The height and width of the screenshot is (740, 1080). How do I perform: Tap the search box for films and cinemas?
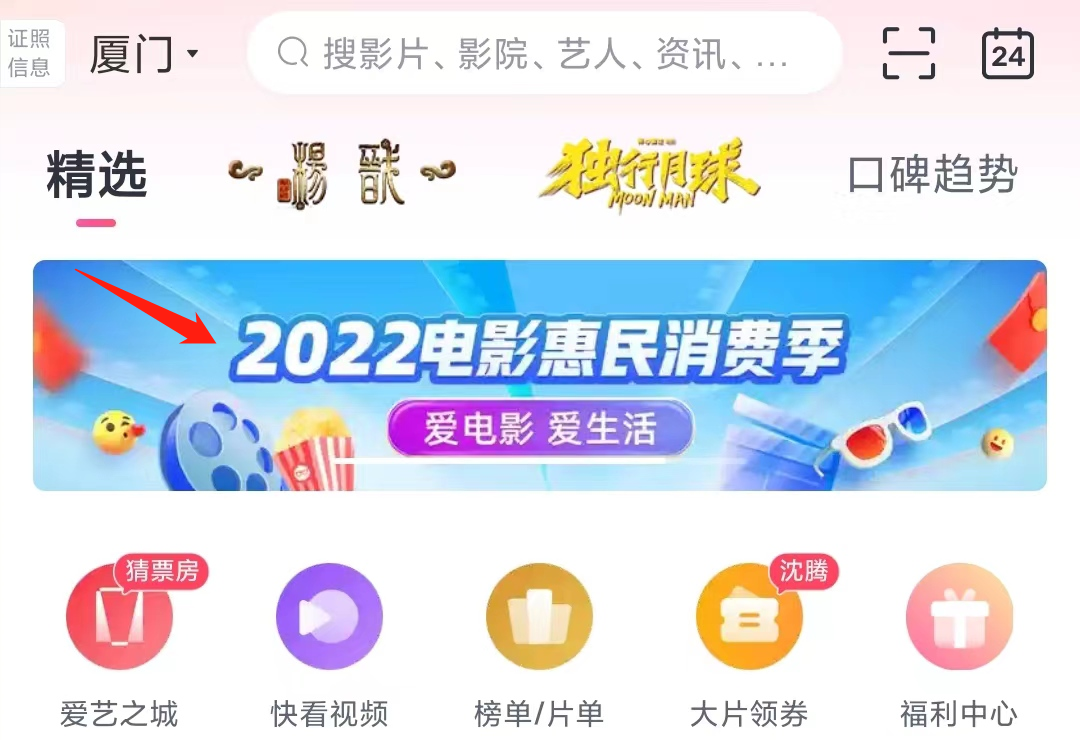545,53
